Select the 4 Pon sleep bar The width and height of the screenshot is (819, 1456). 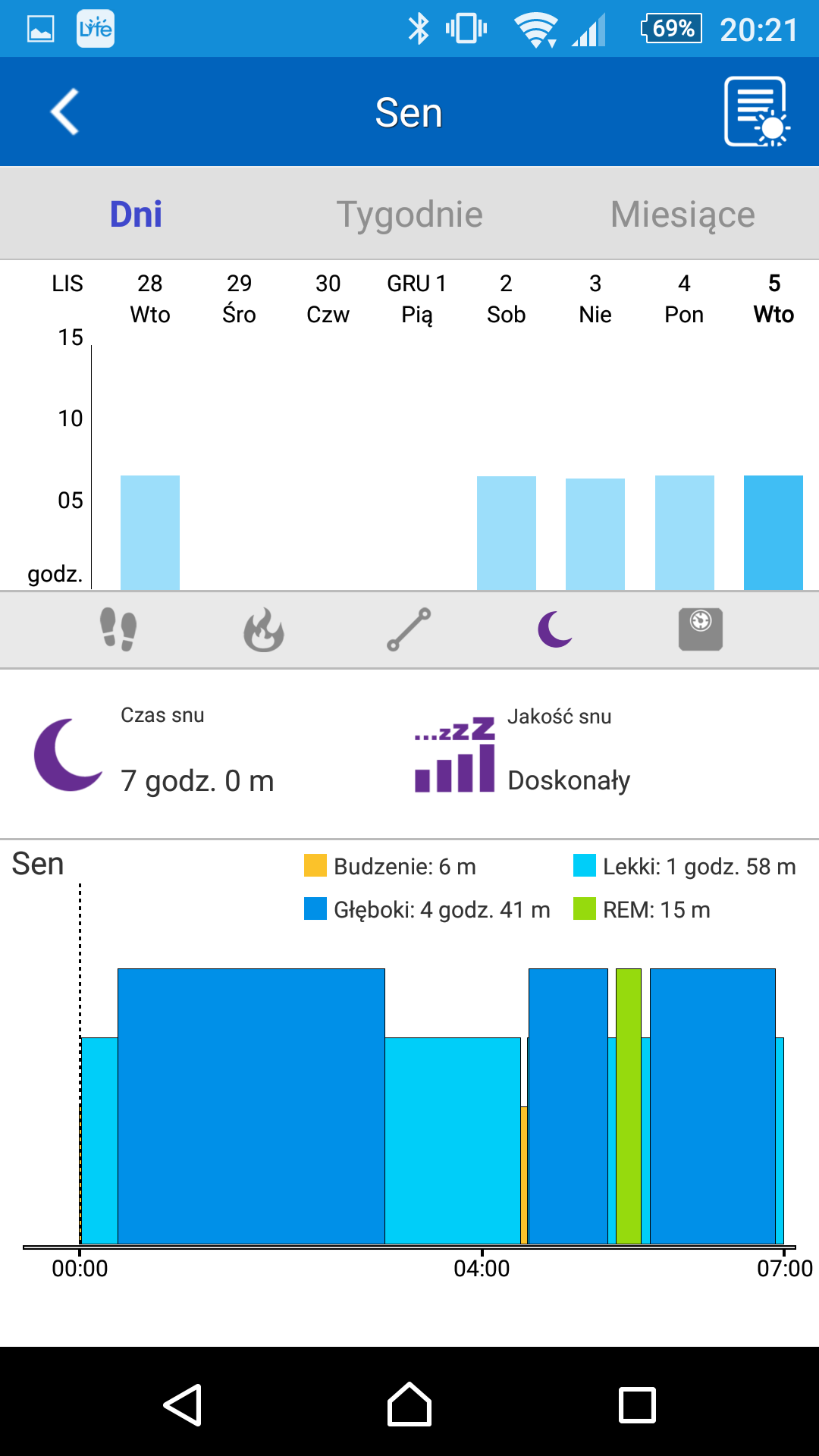685,532
